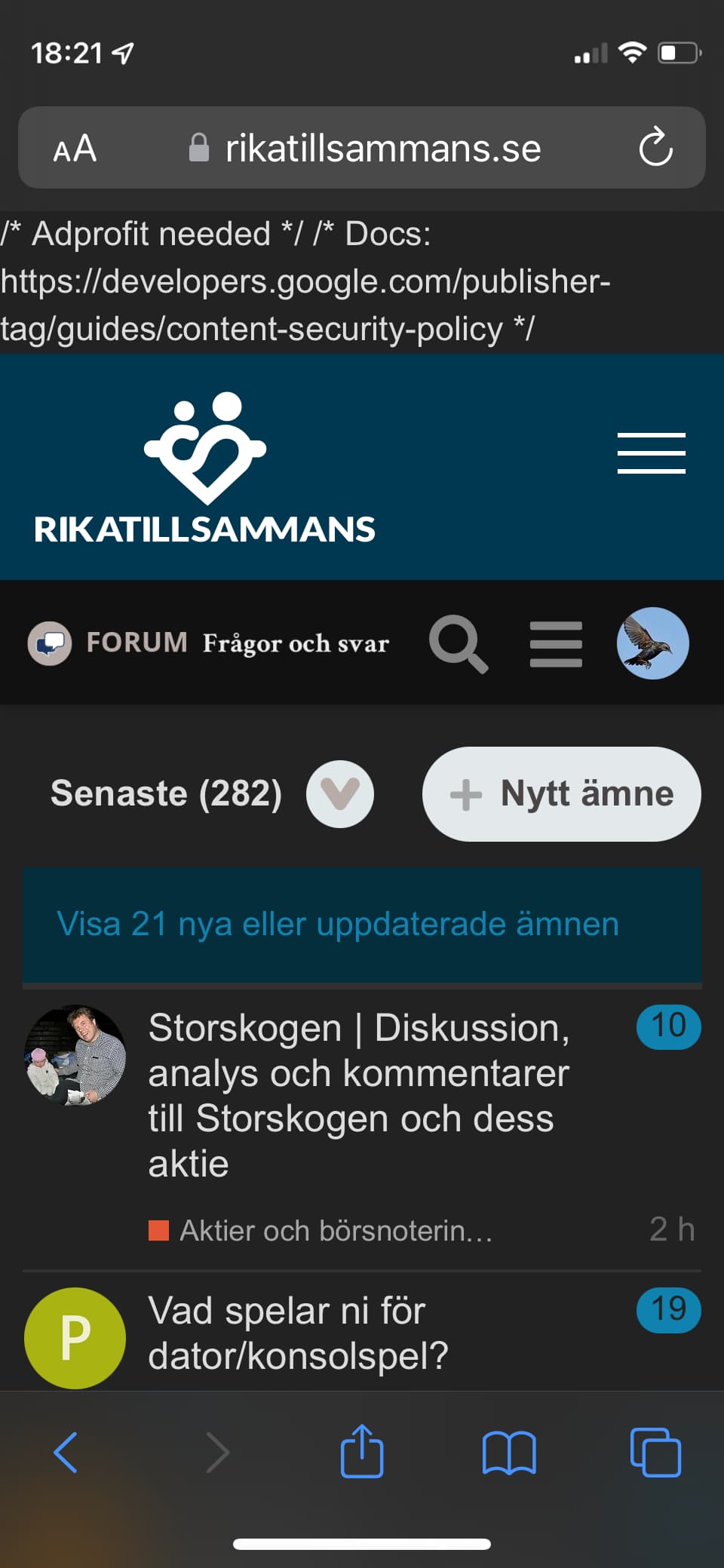Open the forum navigation menu icon
724x1568 pixels.
[556, 644]
